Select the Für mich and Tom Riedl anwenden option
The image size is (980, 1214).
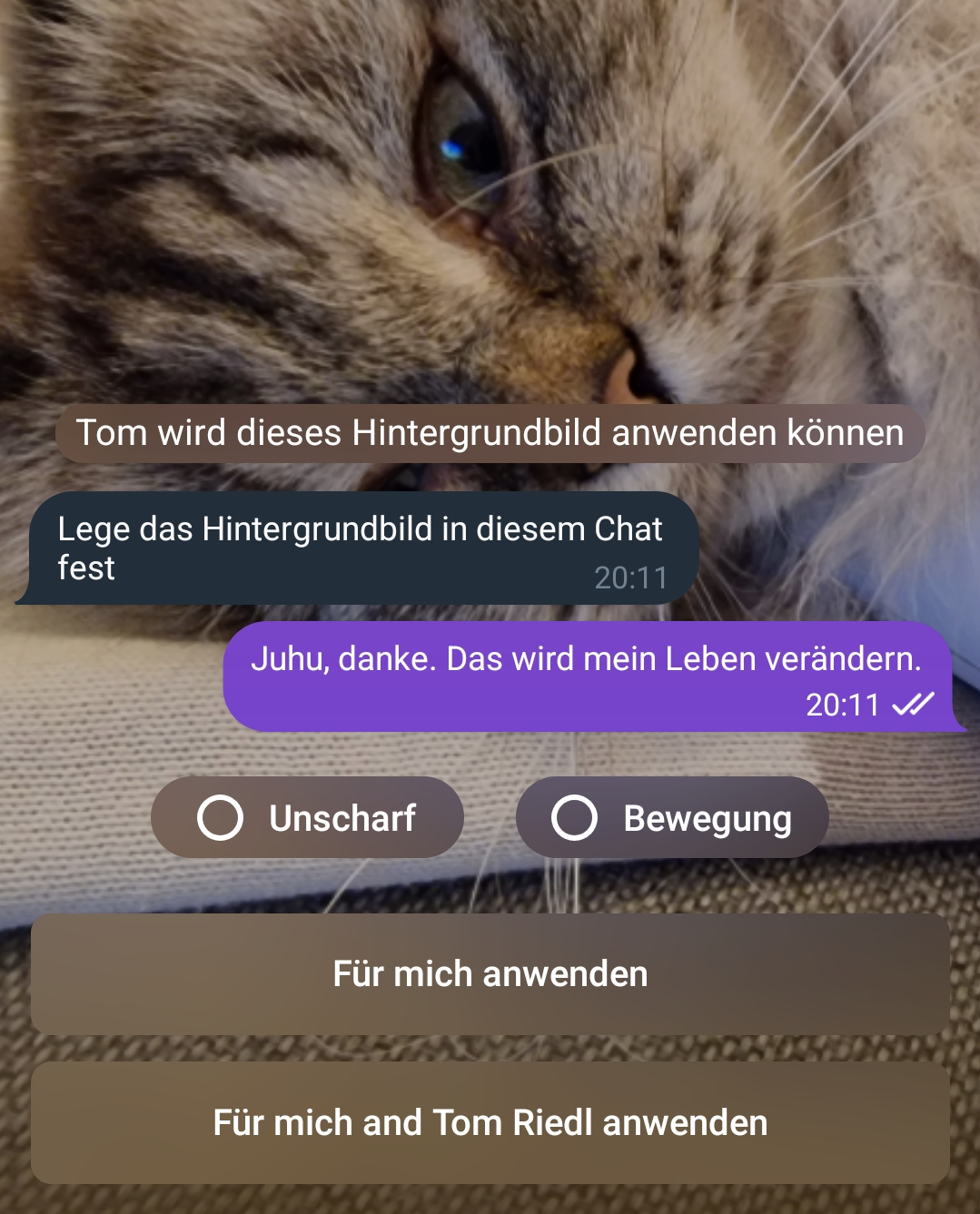(490, 1122)
